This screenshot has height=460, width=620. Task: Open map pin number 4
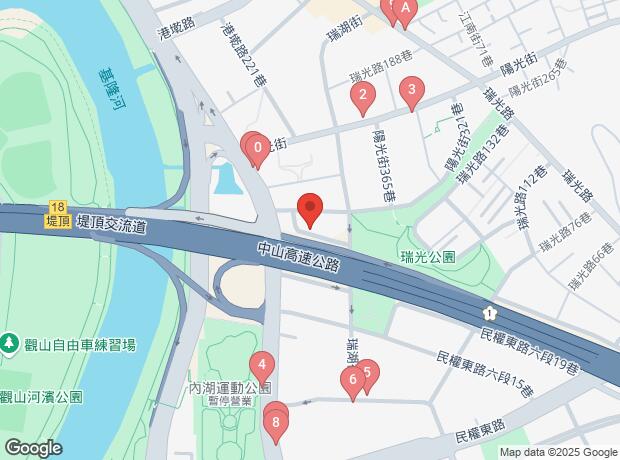[x=261, y=365]
